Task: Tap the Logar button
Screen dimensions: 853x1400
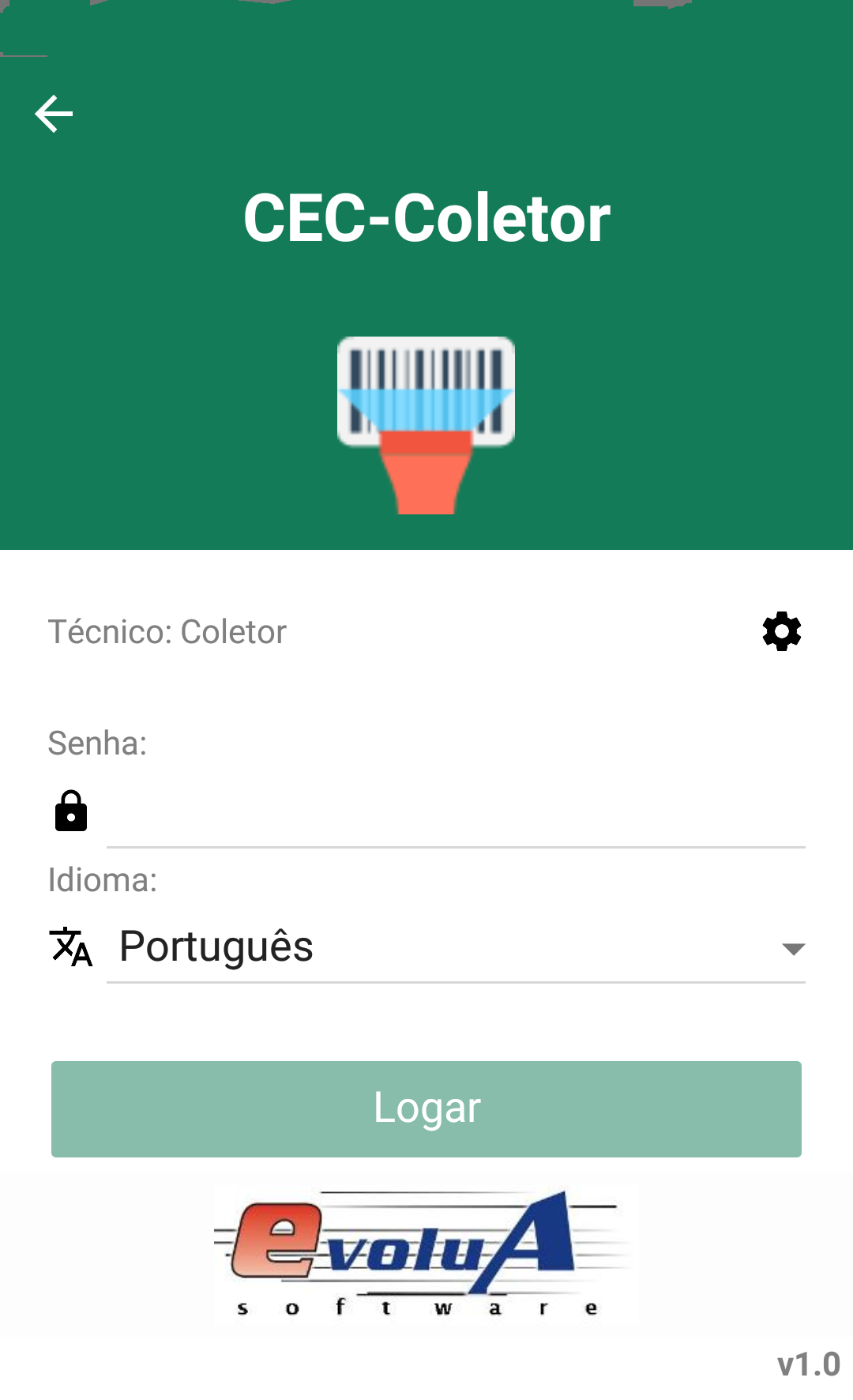Action: [x=426, y=1108]
